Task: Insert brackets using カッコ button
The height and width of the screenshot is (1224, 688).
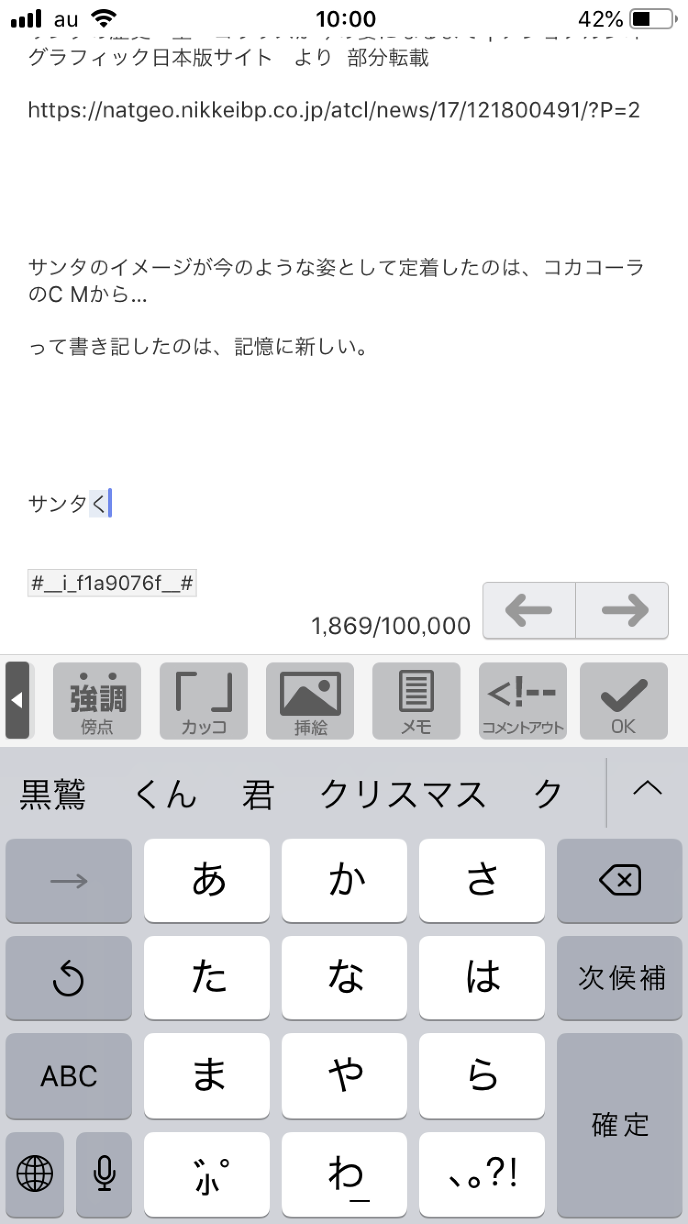Action: (204, 700)
